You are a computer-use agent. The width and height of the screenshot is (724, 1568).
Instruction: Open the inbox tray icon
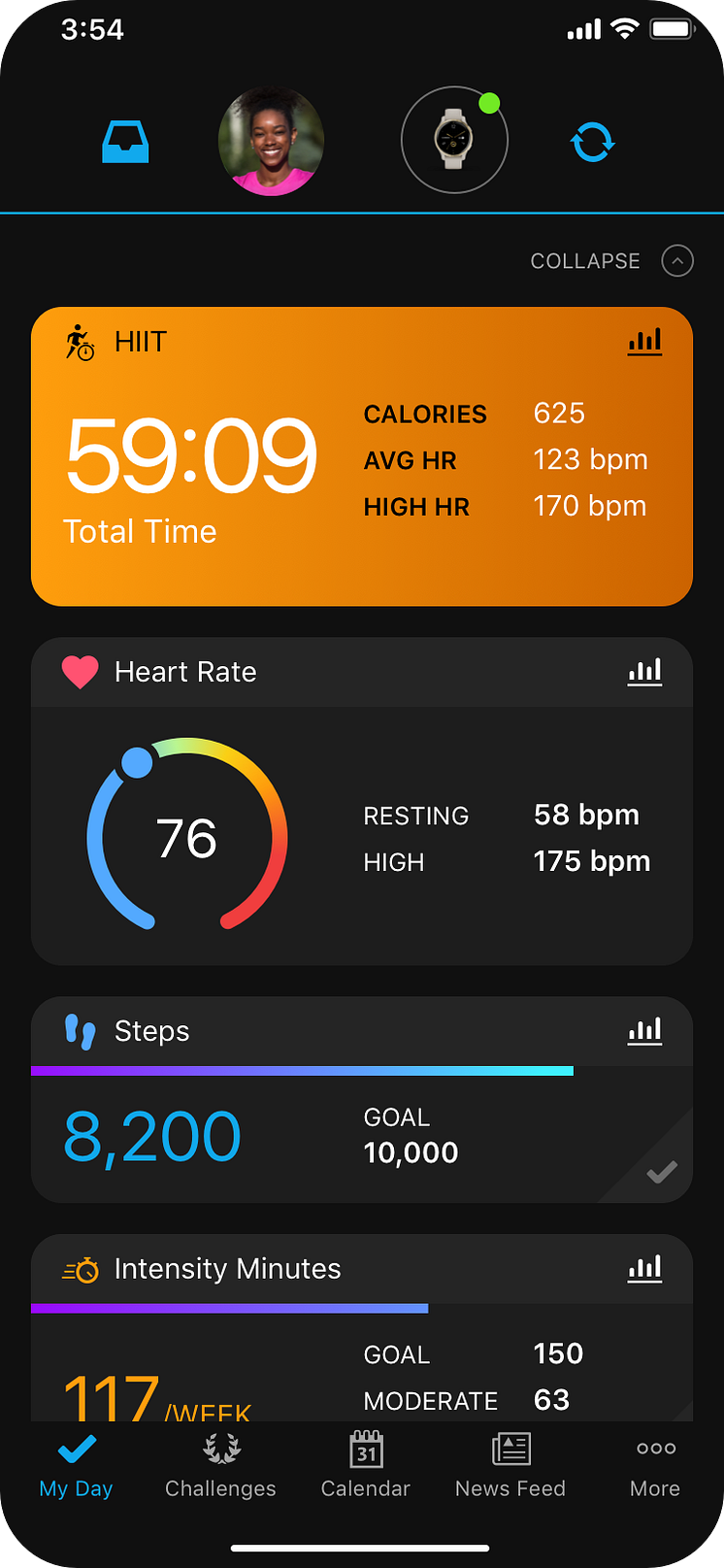point(125,142)
